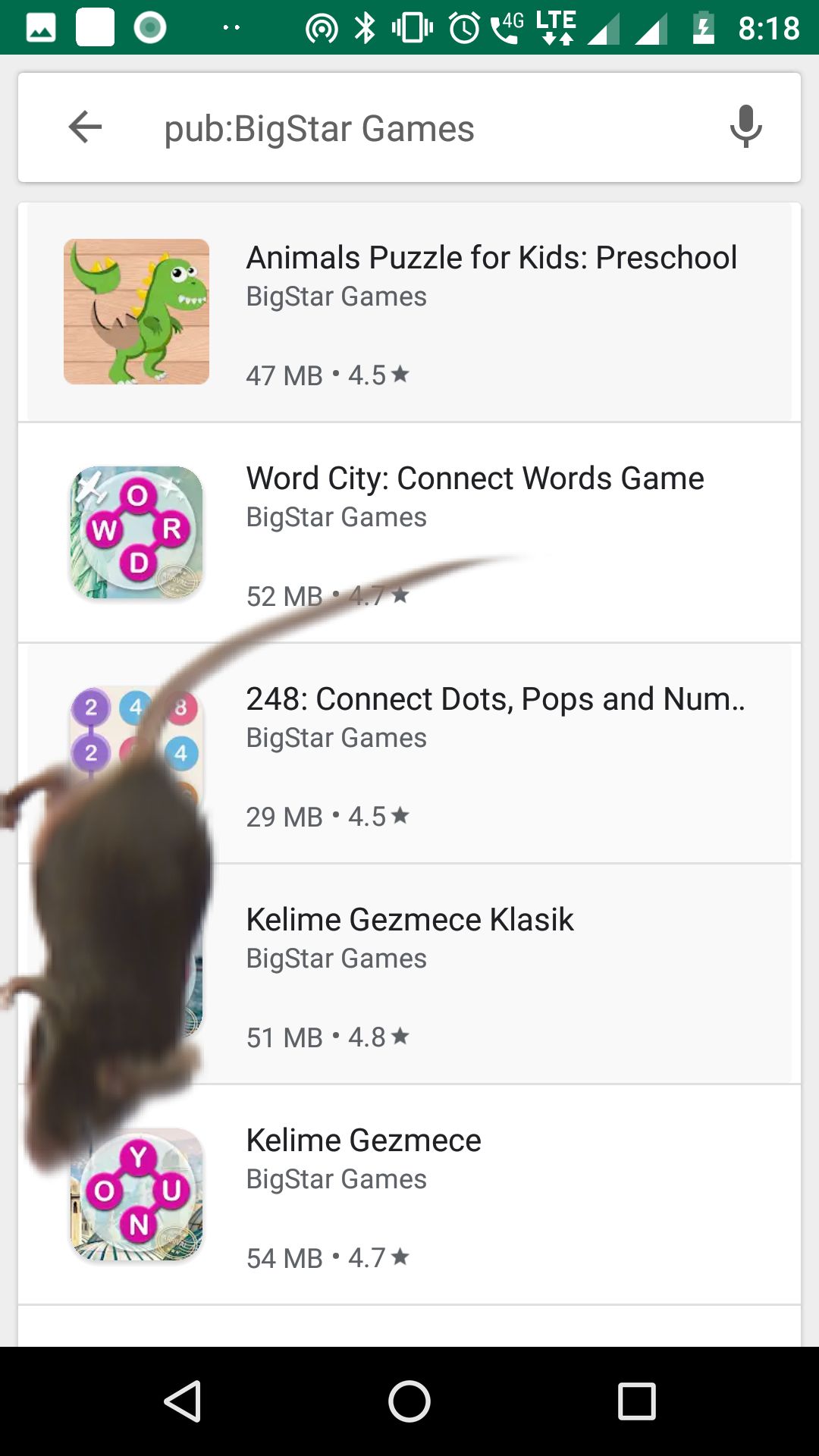Start voice search with the microphone
819x1456 pixels.
pos(745,127)
